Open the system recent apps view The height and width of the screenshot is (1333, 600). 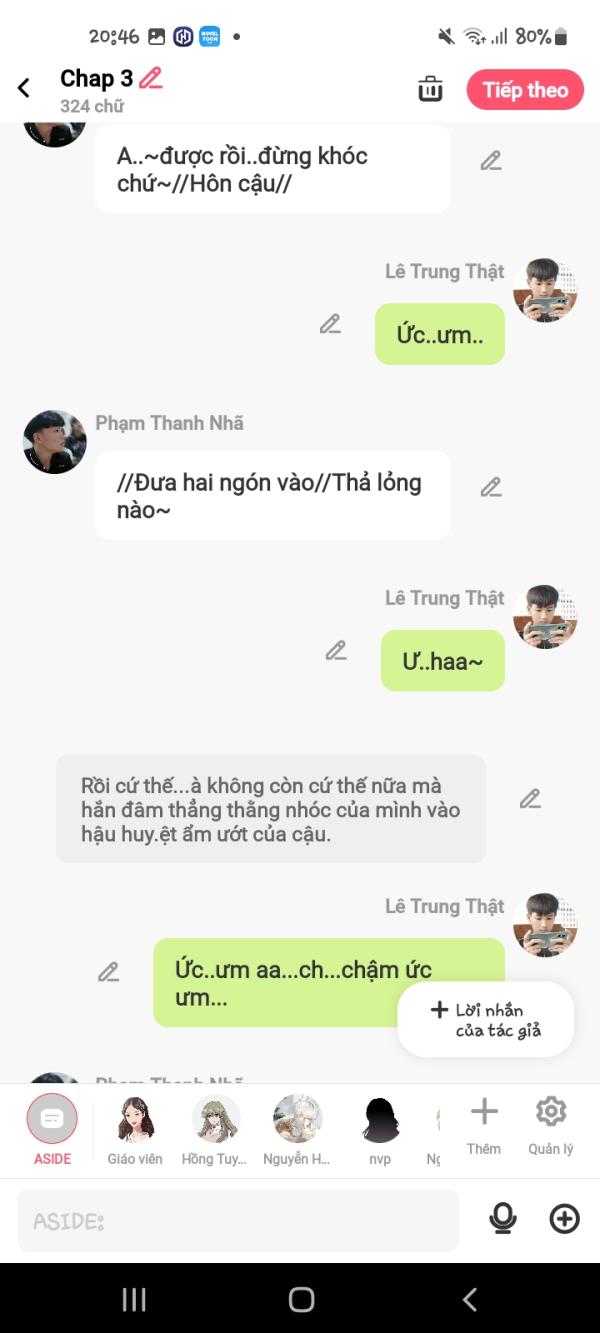[134, 1299]
